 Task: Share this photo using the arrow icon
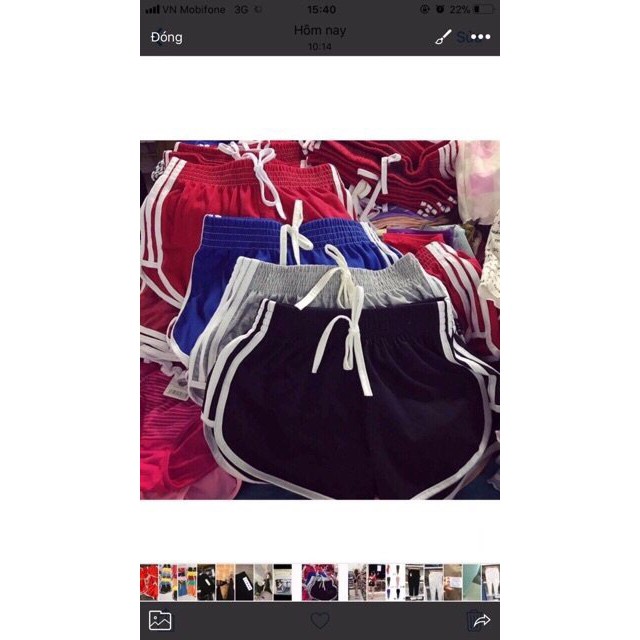coord(481,620)
